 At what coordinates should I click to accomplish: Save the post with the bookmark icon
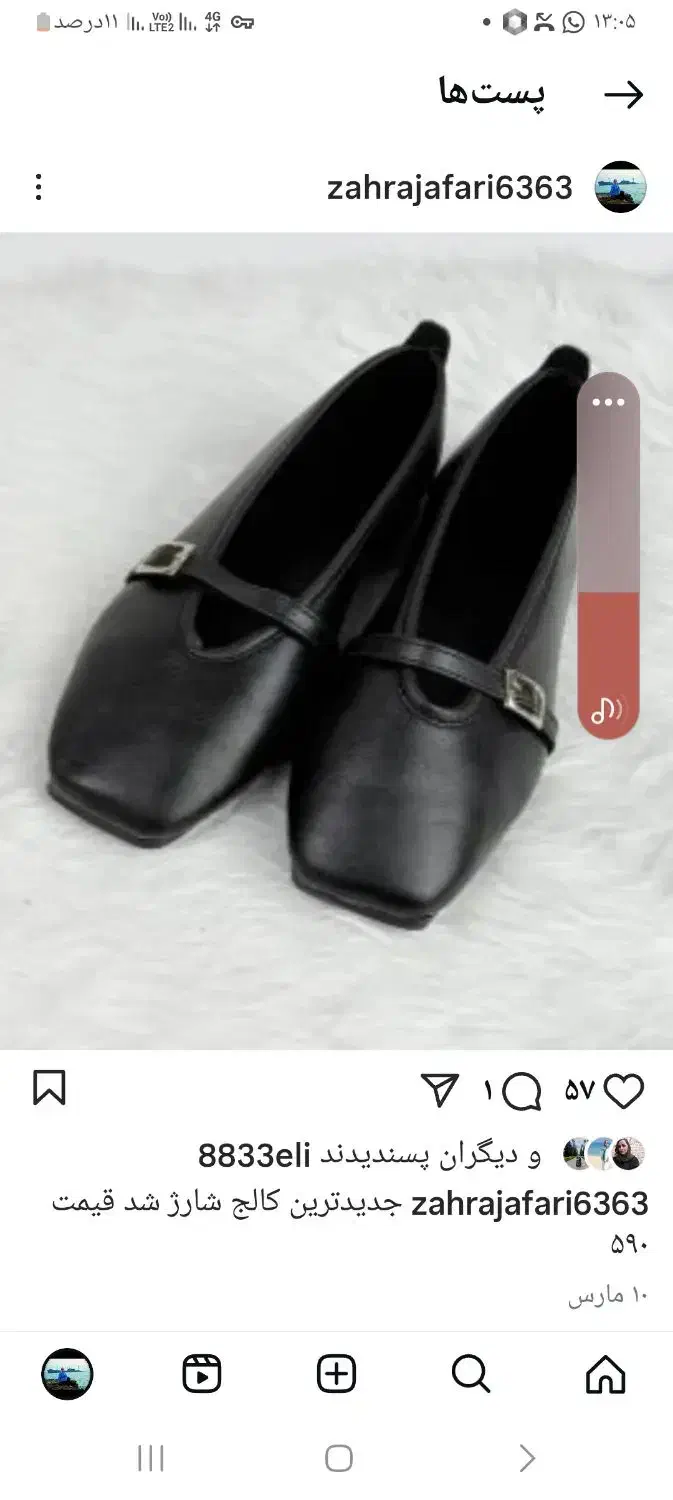click(49, 1088)
